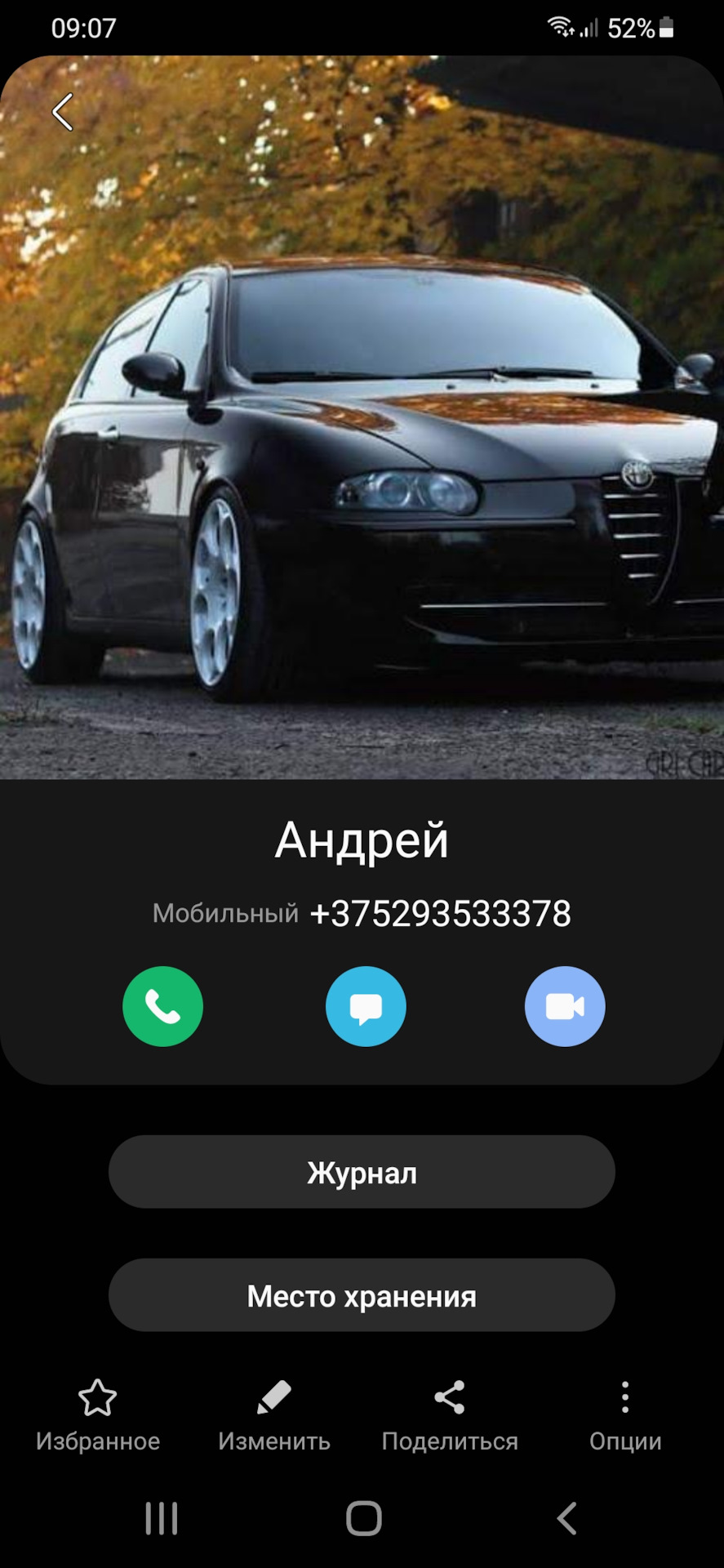Go to the home screen
Image resolution: width=724 pixels, height=1568 pixels.
(x=364, y=1519)
